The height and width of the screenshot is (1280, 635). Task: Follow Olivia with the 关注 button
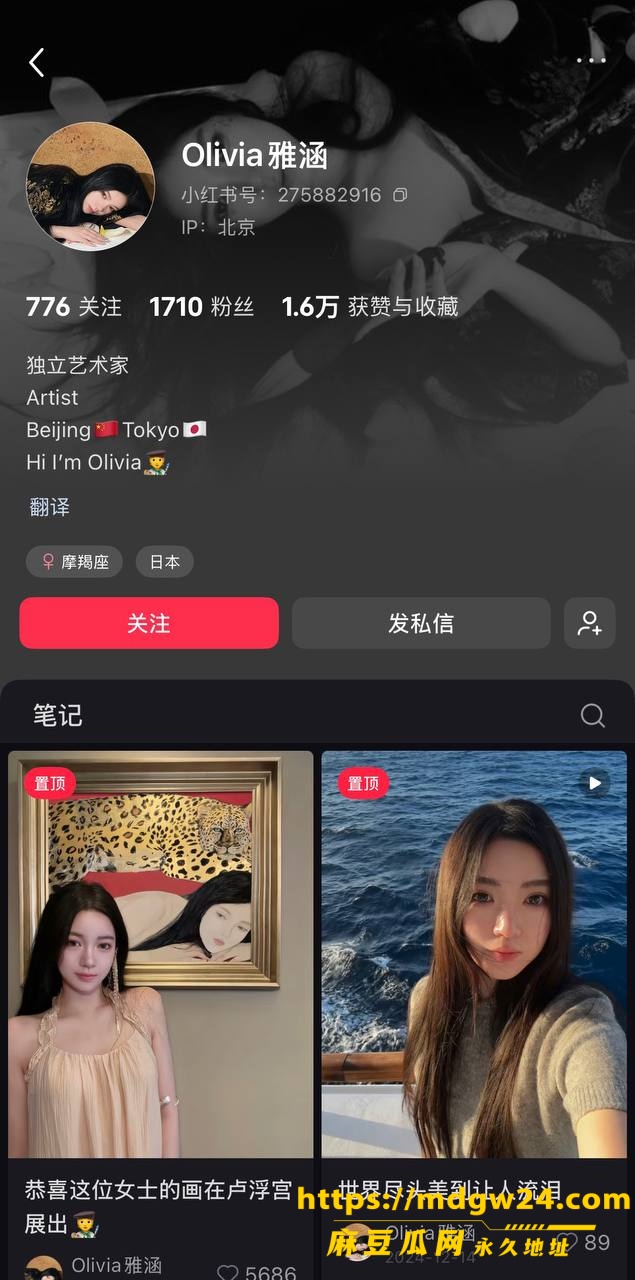coord(149,623)
